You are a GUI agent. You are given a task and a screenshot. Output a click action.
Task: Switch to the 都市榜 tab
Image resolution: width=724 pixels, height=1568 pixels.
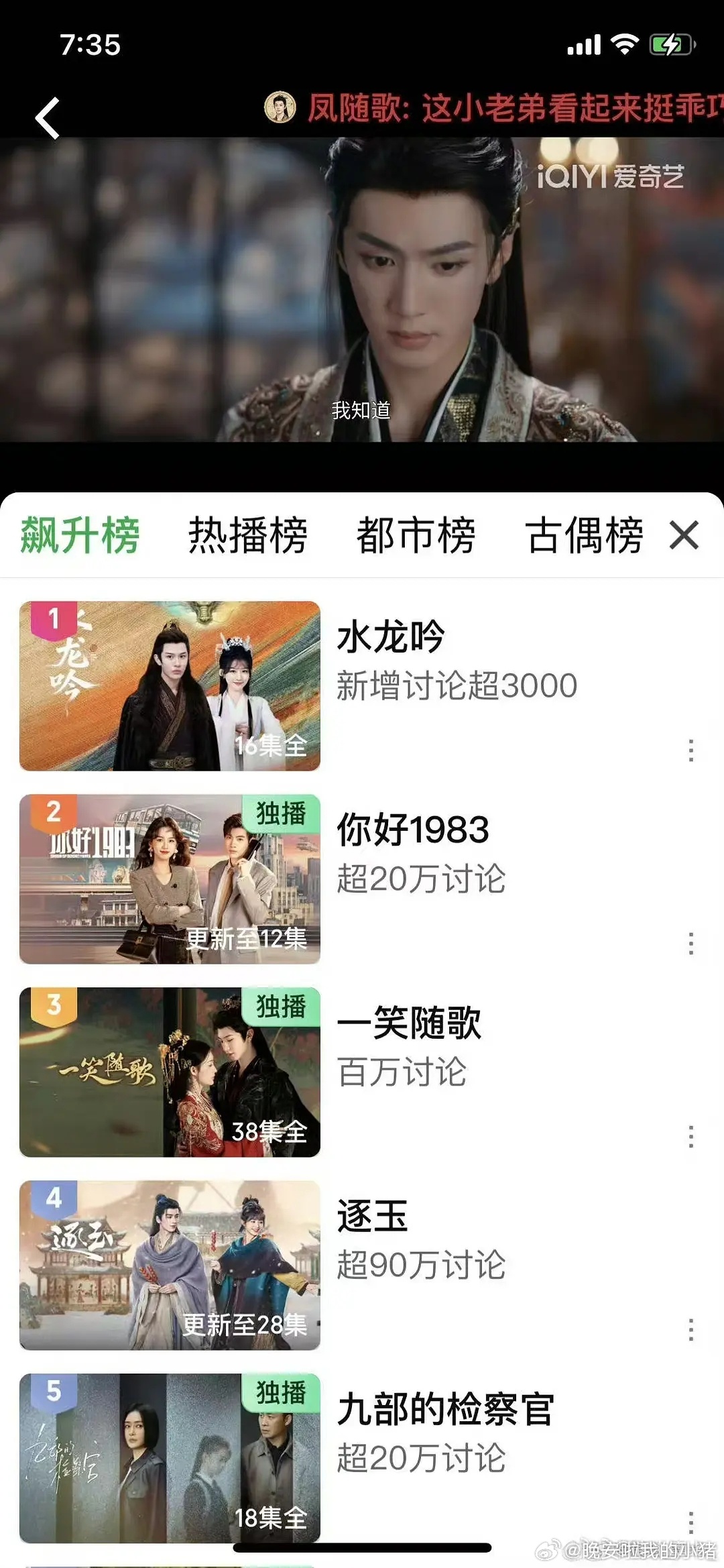pyautogui.click(x=416, y=536)
